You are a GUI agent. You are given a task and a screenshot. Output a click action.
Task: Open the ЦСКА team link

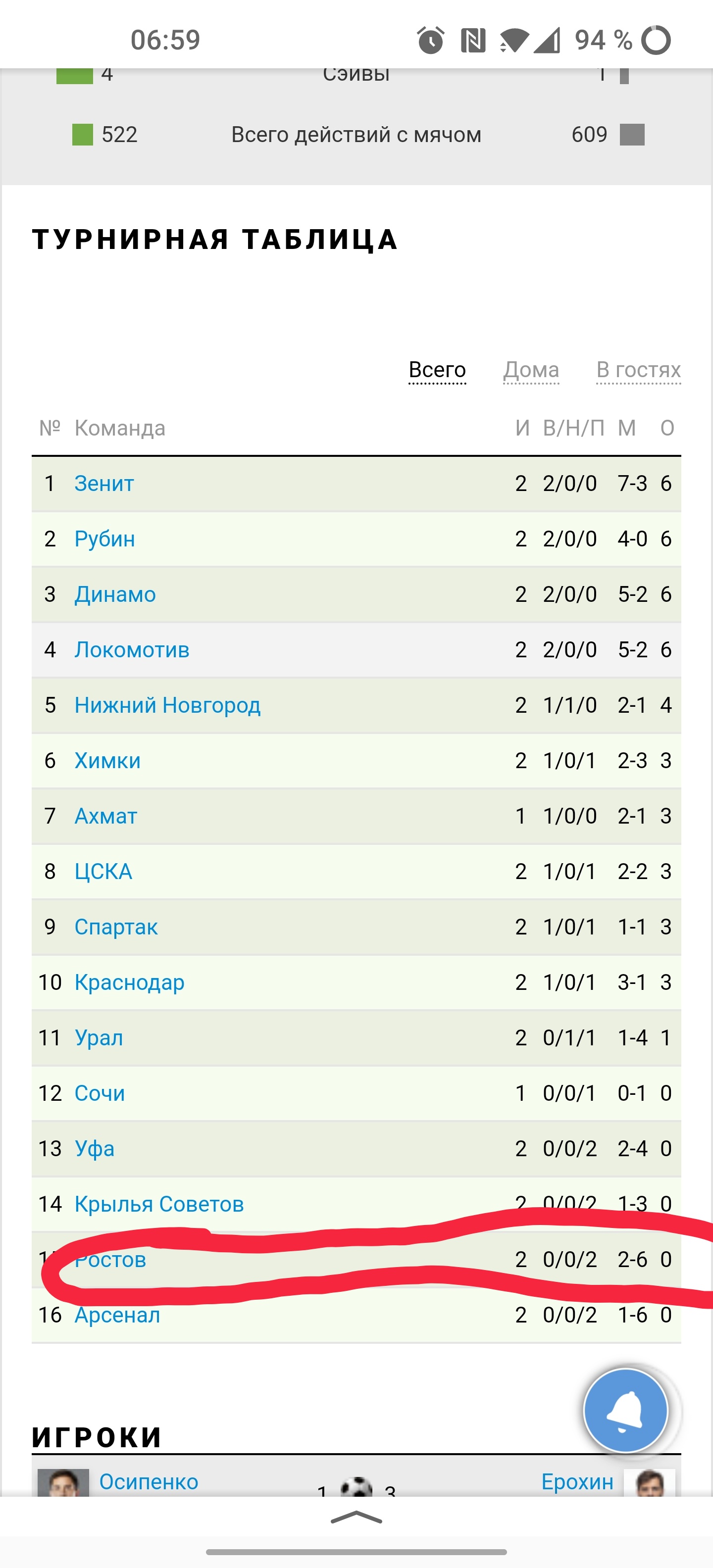click(103, 871)
